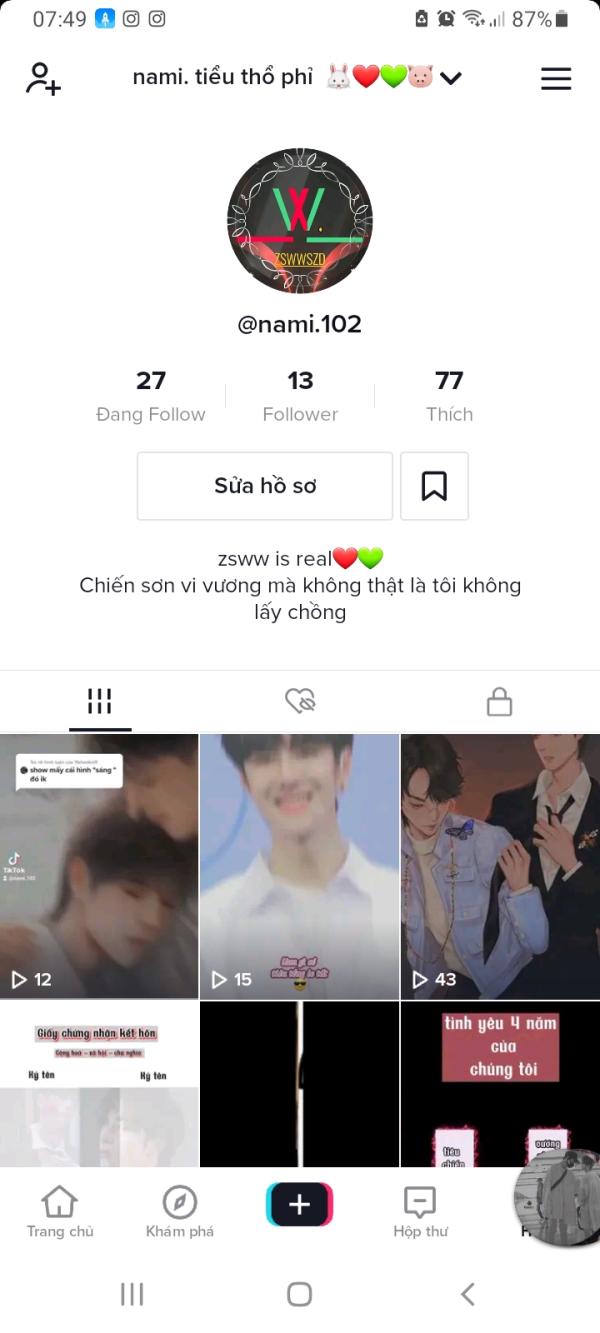Switch to the liked videos tab

point(300,702)
